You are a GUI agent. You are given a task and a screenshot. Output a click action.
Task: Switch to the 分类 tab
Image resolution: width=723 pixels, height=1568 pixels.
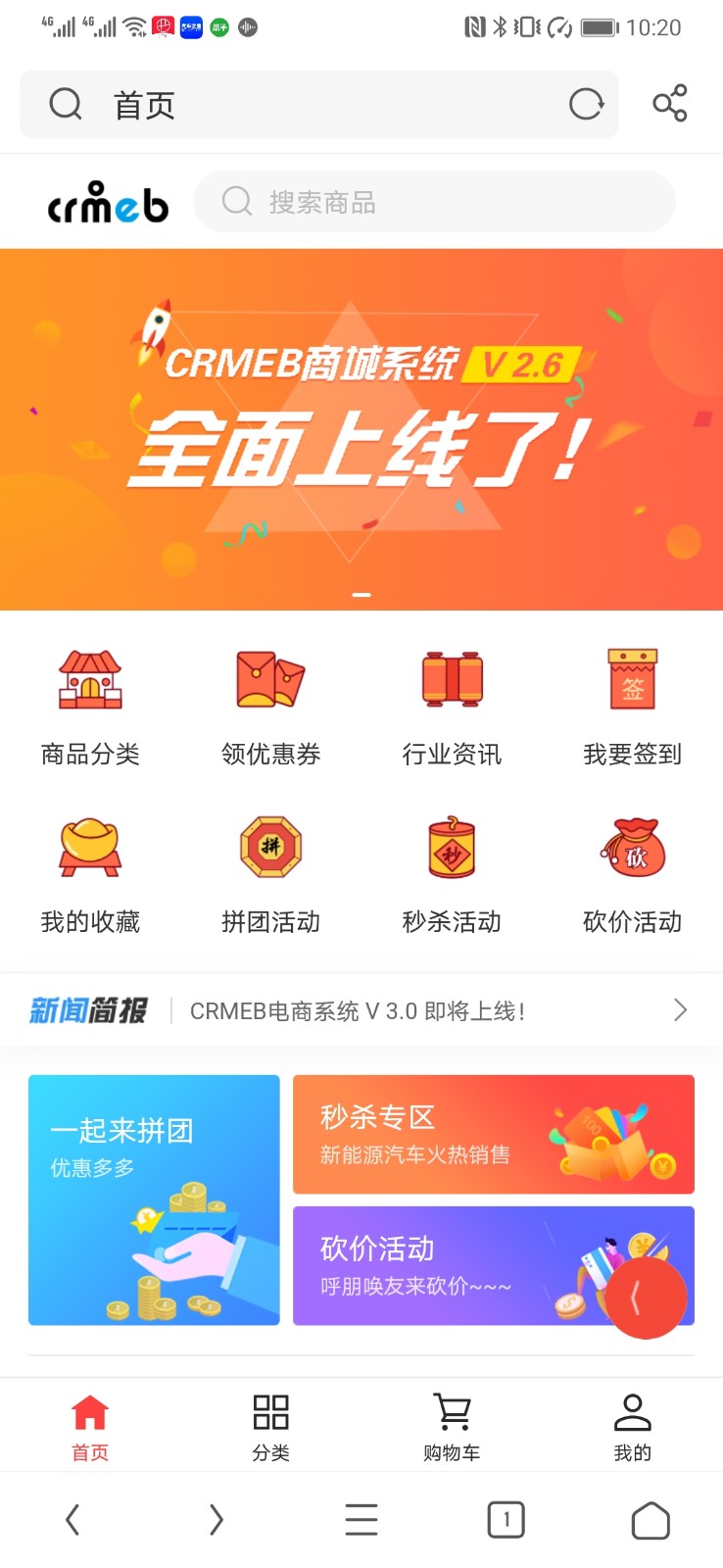click(271, 1426)
